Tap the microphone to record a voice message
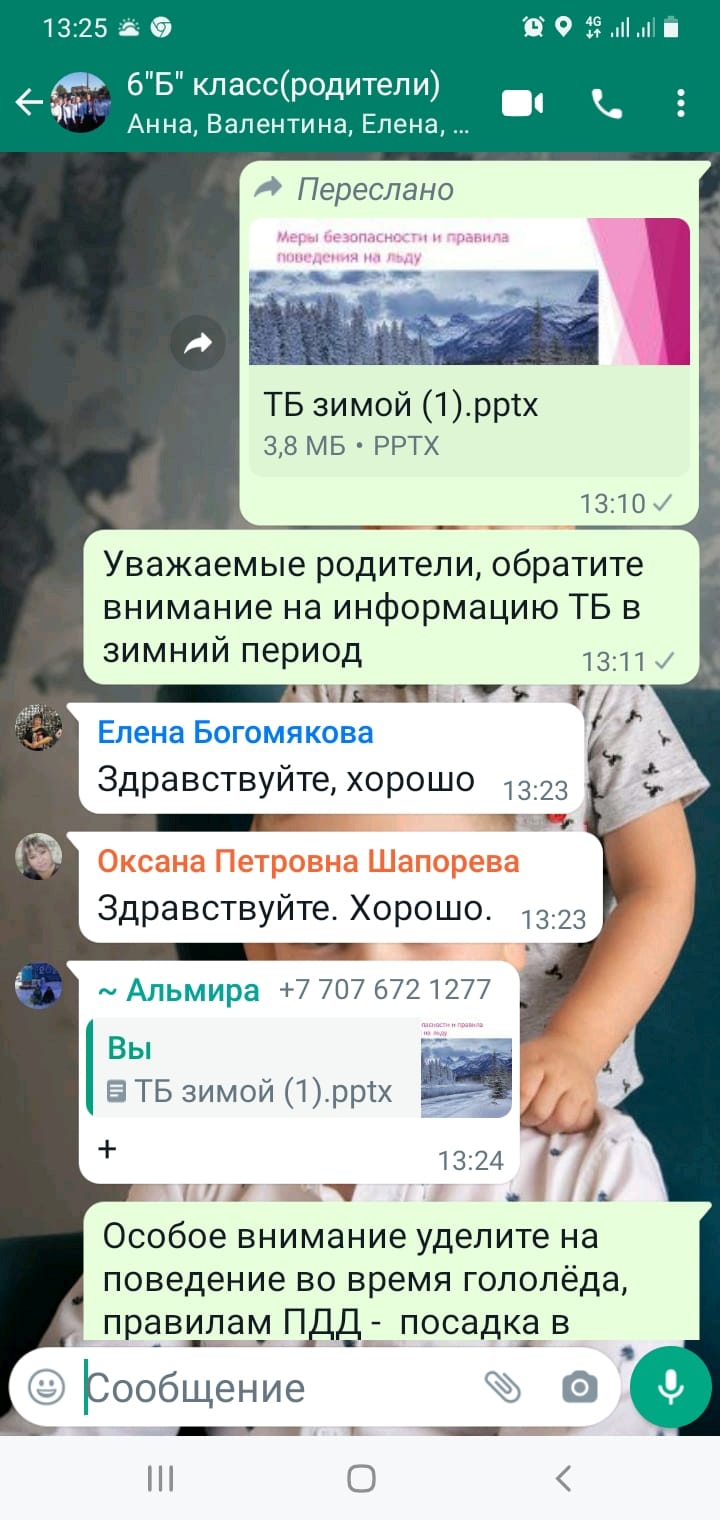The height and width of the screenshot is (1520, 720). pos(670,1387)
